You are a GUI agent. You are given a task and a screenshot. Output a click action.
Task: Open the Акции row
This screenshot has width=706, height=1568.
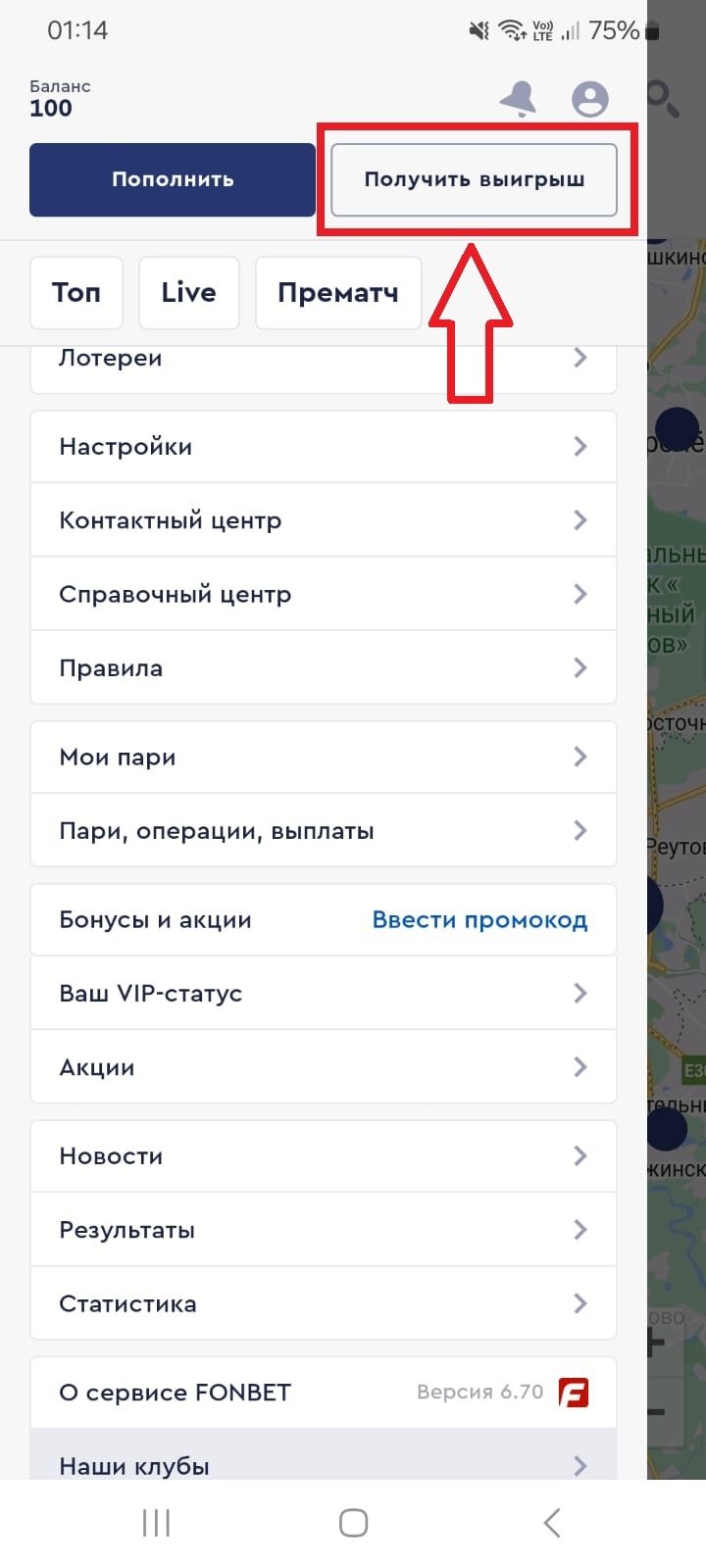coord(324,1067)
